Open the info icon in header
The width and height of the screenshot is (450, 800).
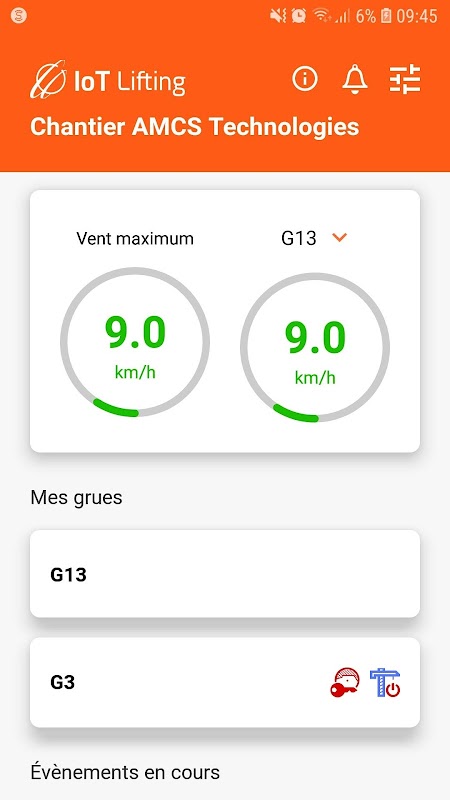pos(305,79)
